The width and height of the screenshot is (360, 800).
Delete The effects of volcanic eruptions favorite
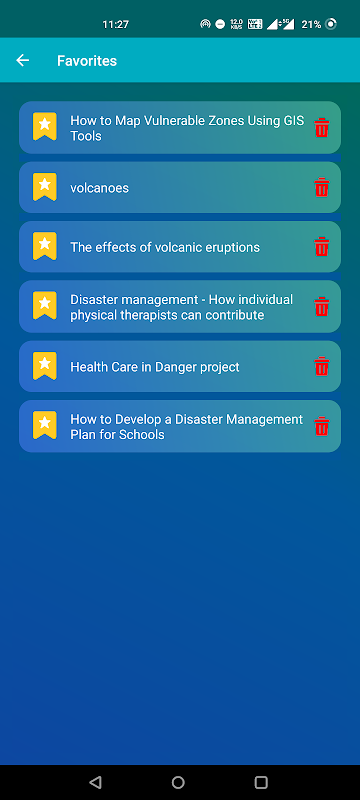pos(321,247)
